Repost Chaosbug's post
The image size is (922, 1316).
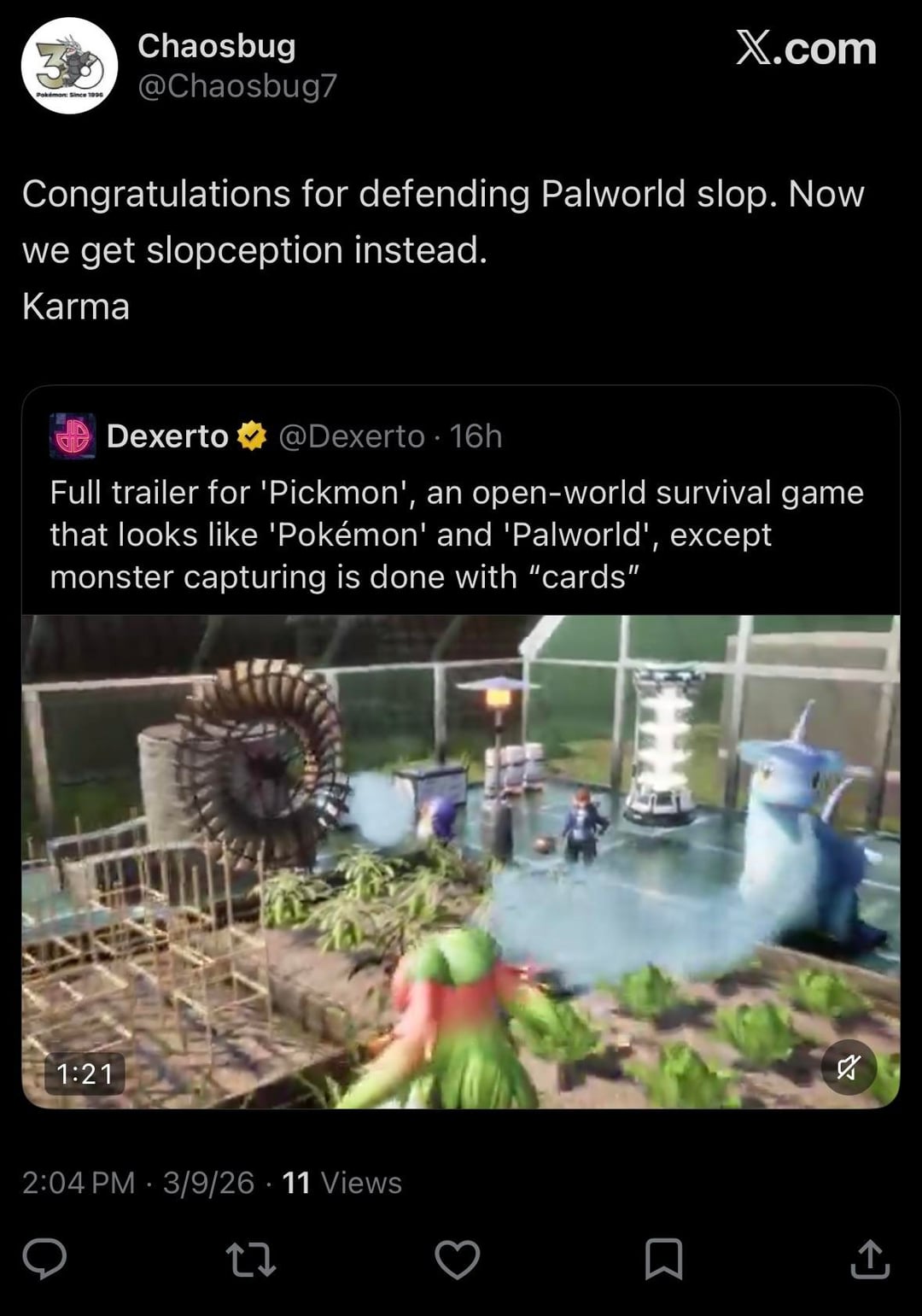coord(250,1259)
